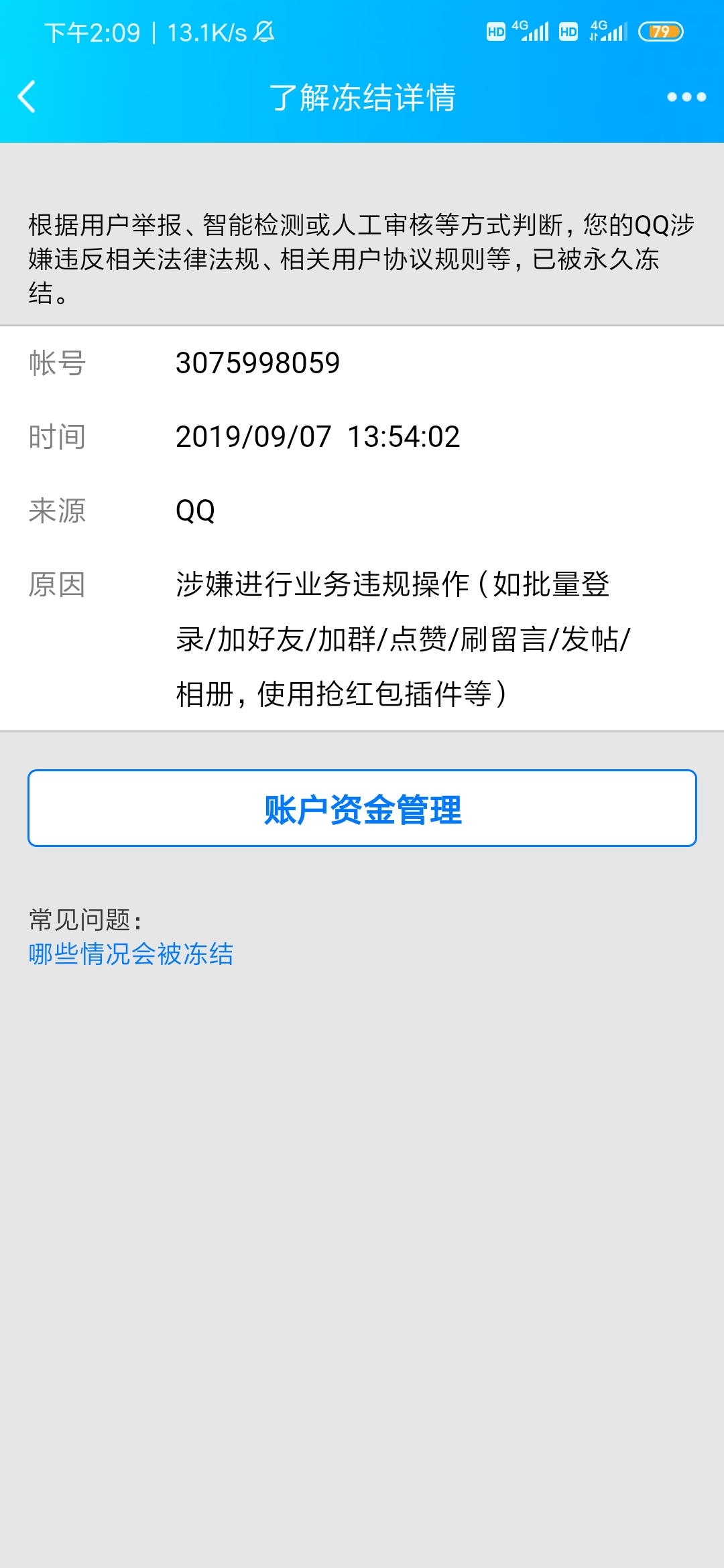
Task: Click the second 4G signal strength icon
Action: pos(607,29)
